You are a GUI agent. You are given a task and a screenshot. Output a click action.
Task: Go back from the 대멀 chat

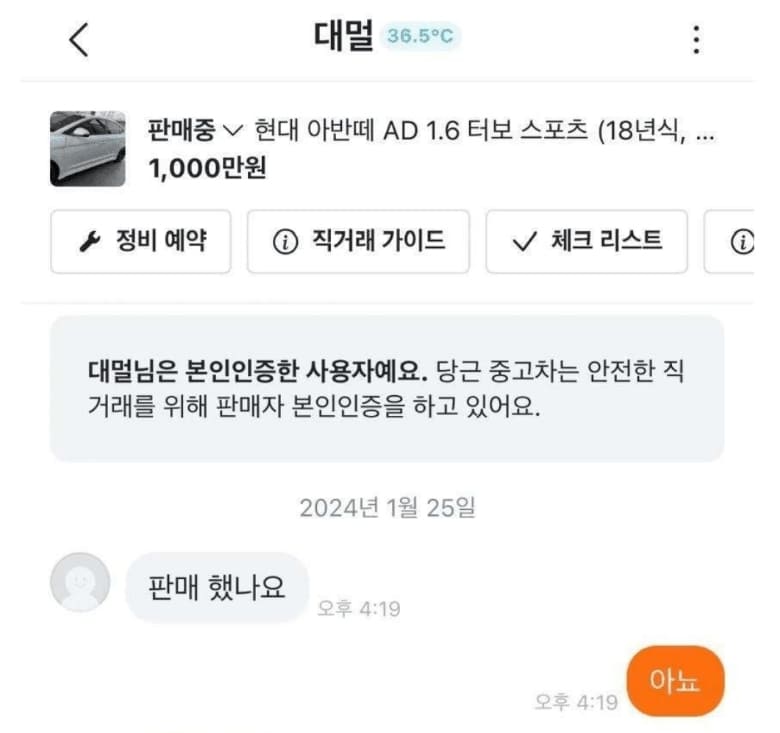(x=79, y=39)
